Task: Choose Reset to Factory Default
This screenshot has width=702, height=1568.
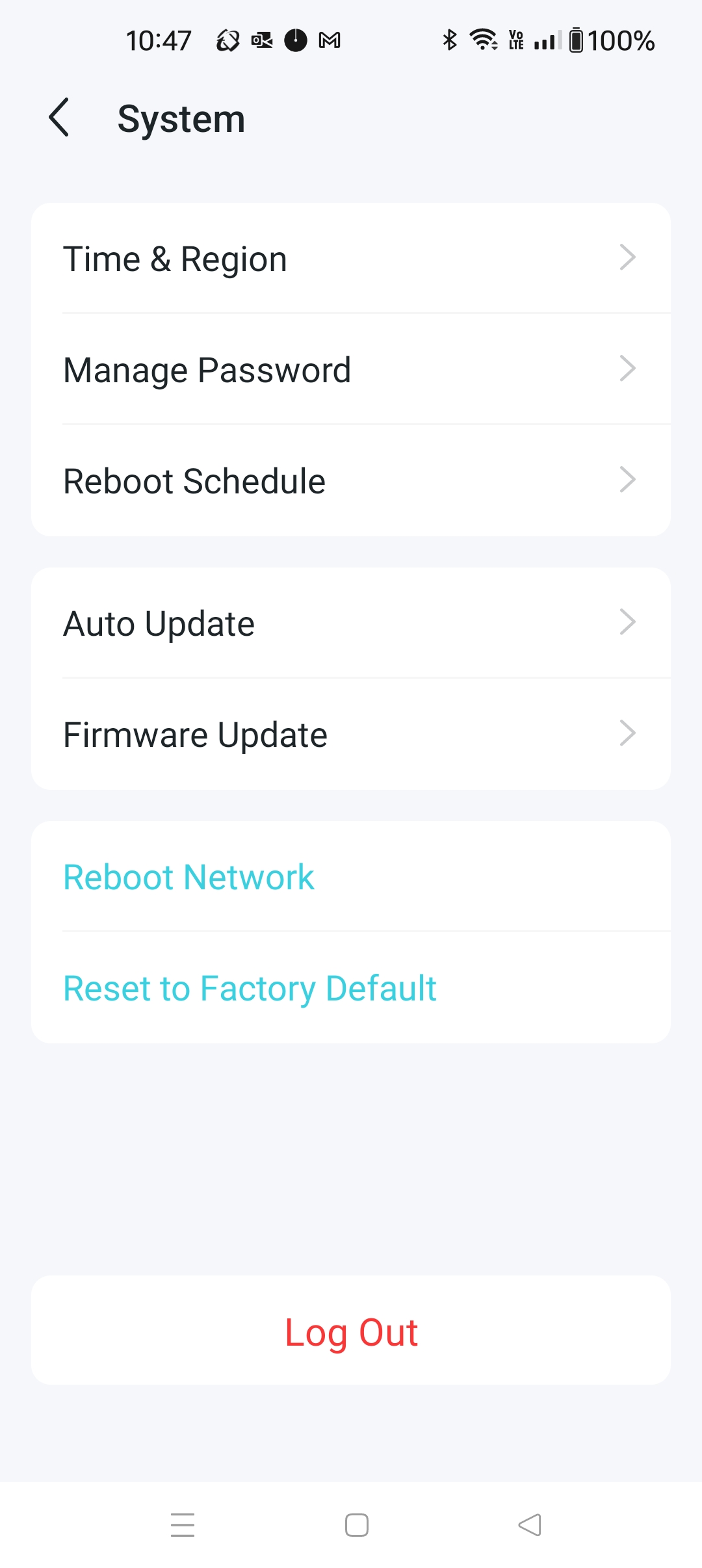Action: pos(250,988)
